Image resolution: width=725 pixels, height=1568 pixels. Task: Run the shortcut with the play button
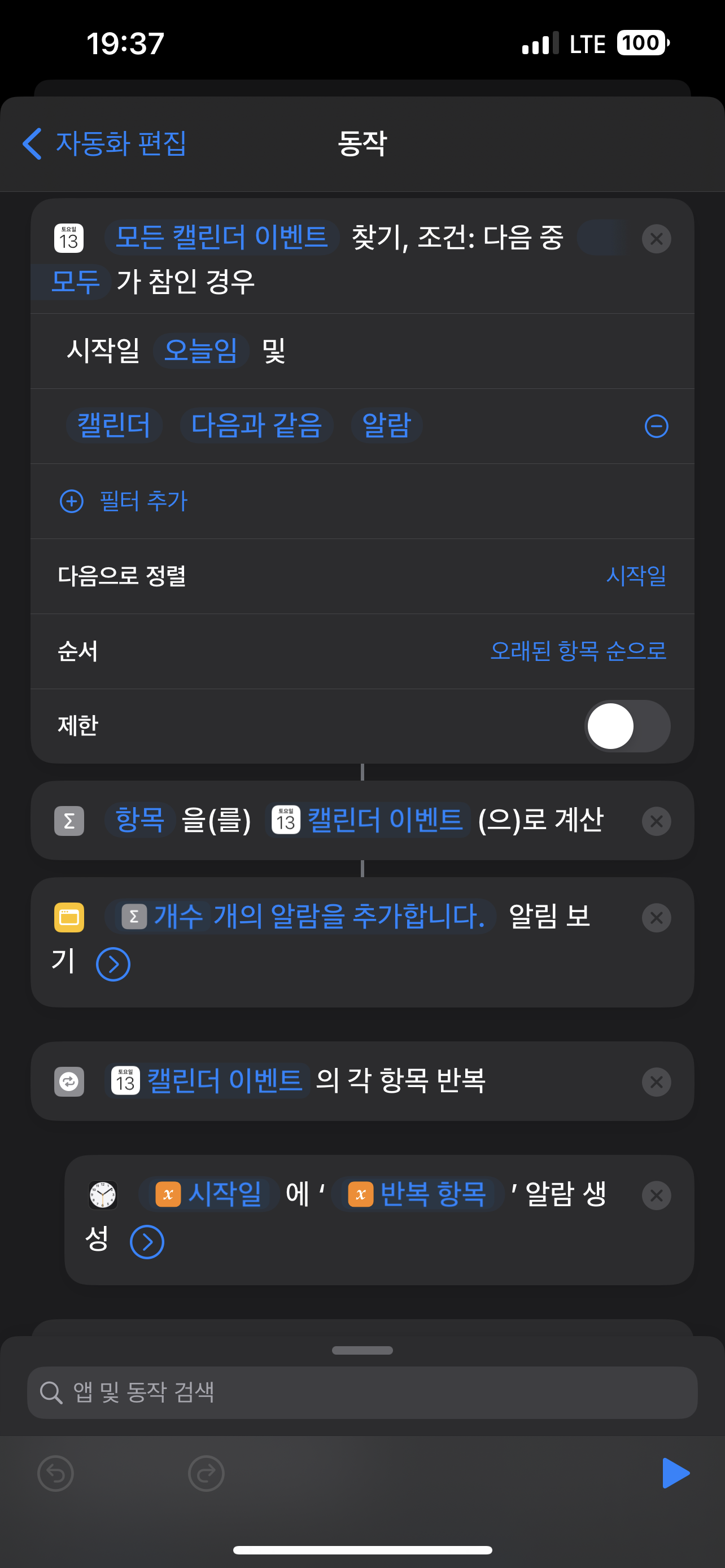(675, 1473)
